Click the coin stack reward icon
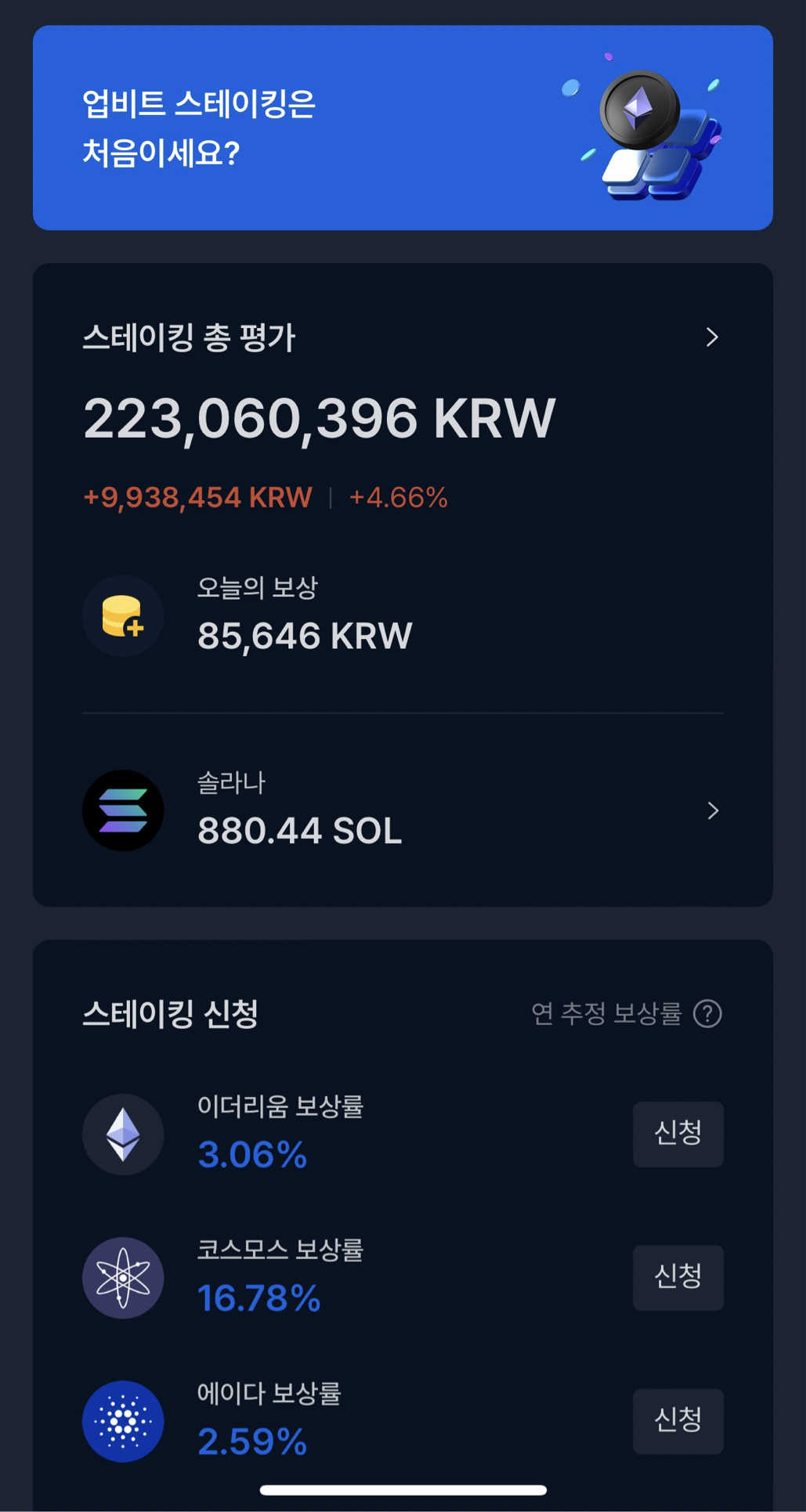Viewport: 806px width, 1512px height. tap(122, 616)
